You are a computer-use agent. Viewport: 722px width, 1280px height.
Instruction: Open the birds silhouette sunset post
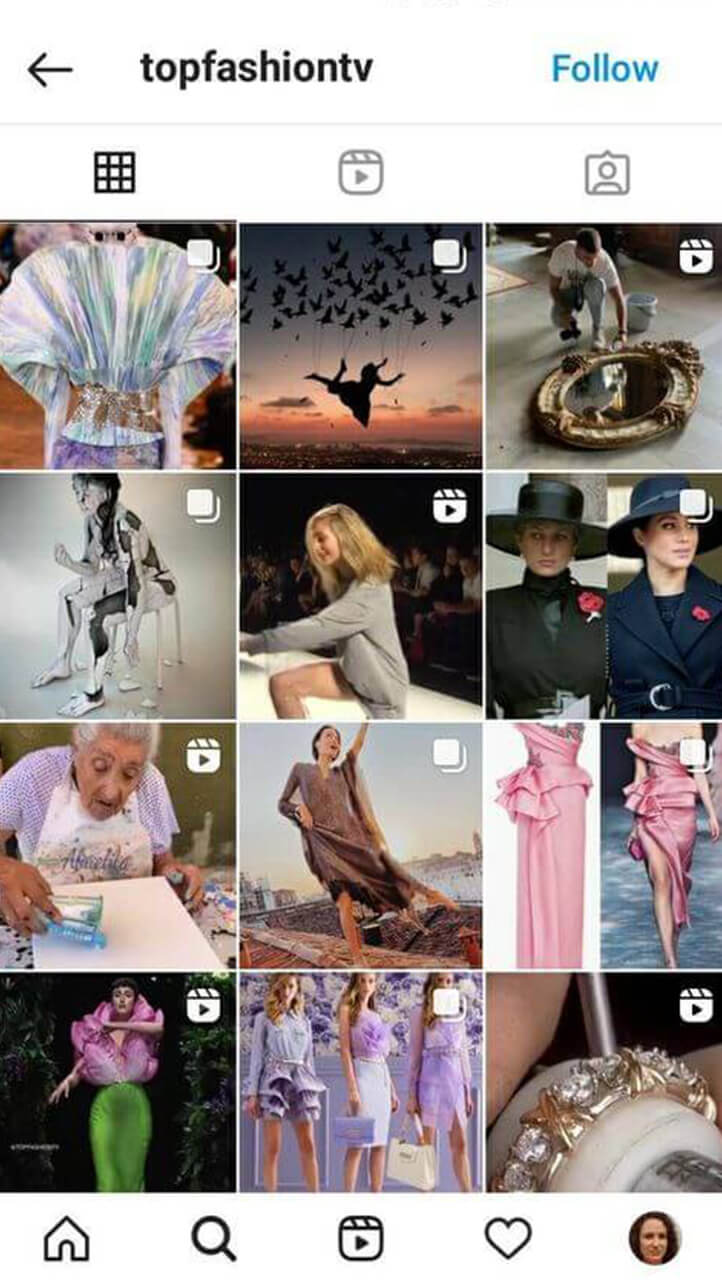(x=360, y=346)
